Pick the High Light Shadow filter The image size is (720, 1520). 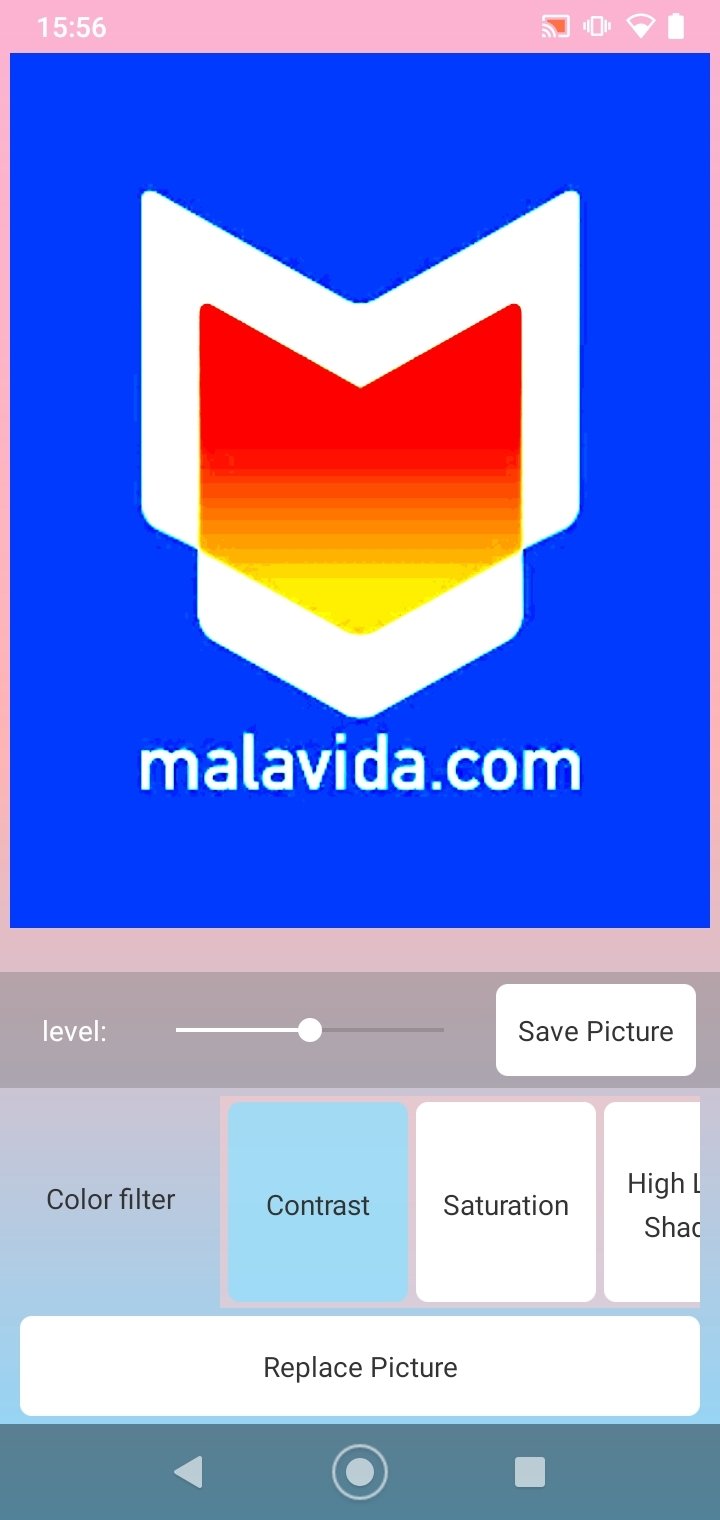tap(652, 1202)
